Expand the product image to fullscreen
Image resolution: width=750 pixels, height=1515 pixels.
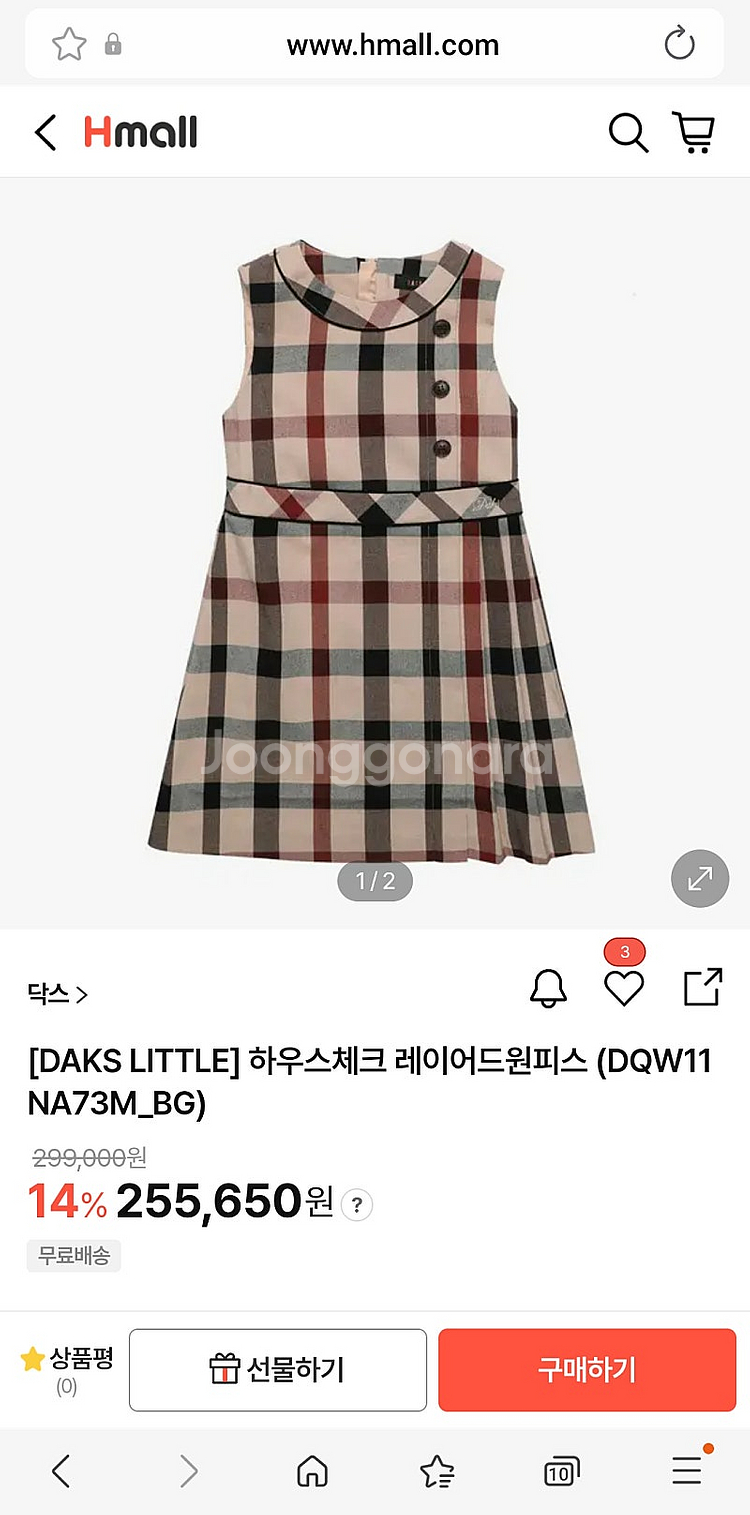(699, 878)
